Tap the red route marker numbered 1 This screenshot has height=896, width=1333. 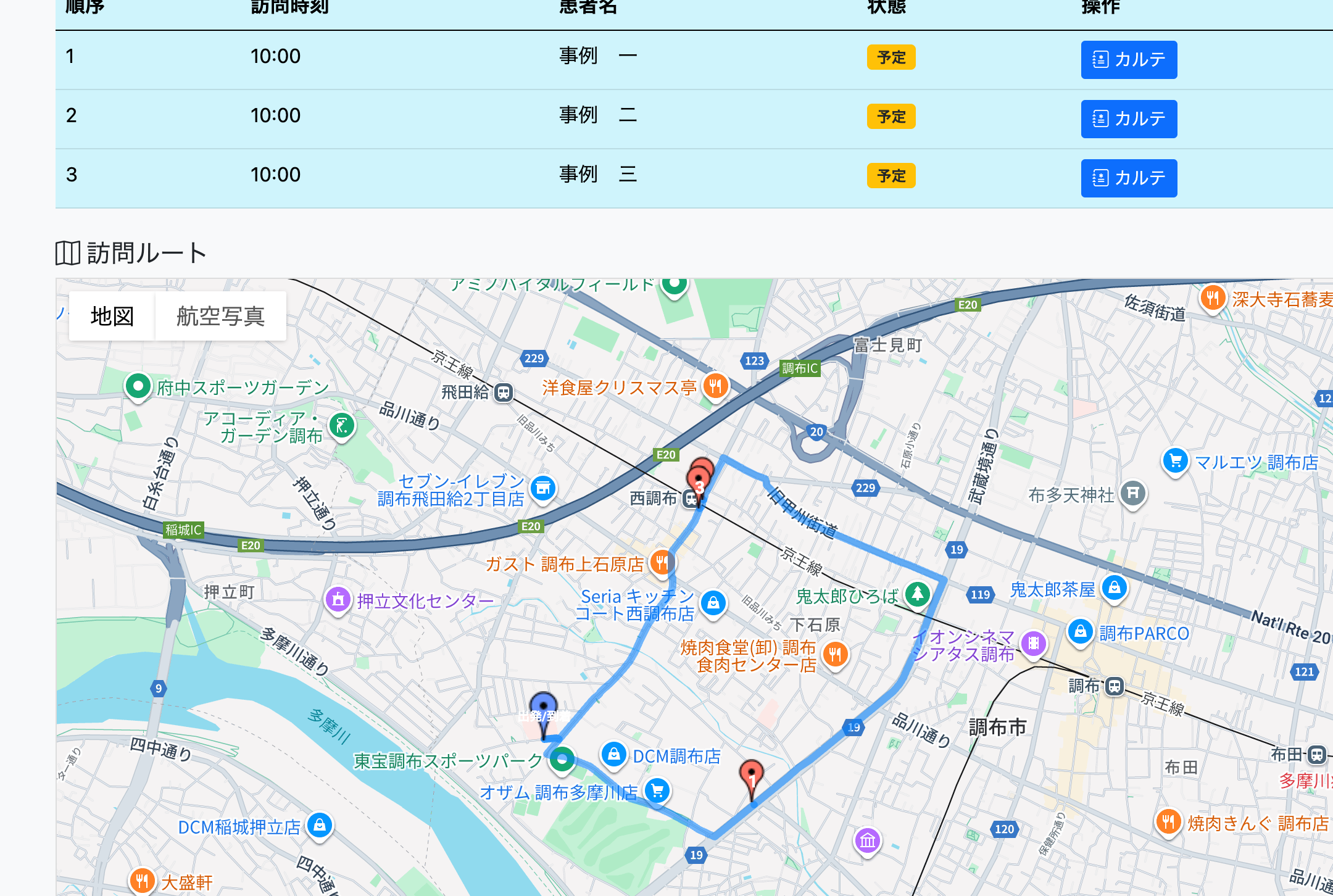[x=751, y=775]
